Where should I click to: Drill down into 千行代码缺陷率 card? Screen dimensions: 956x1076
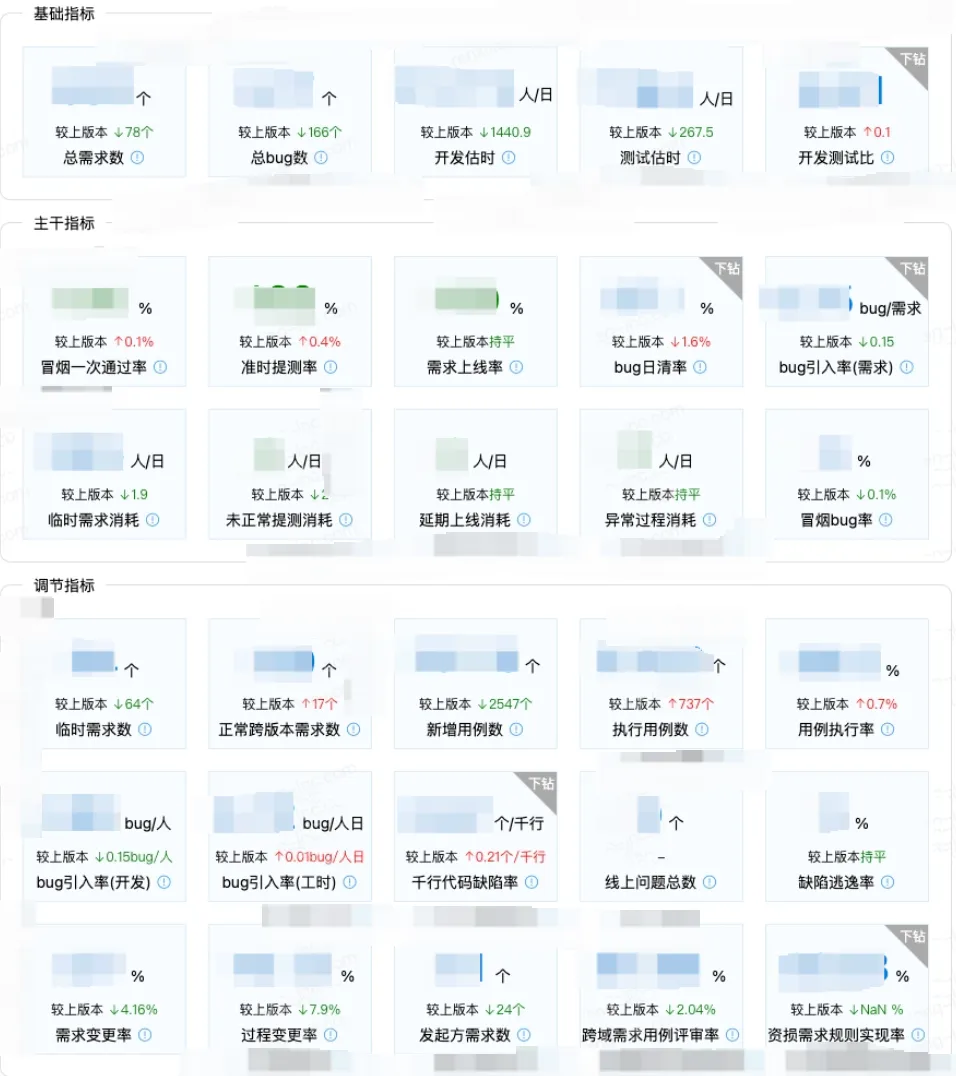tap(541, 784)
